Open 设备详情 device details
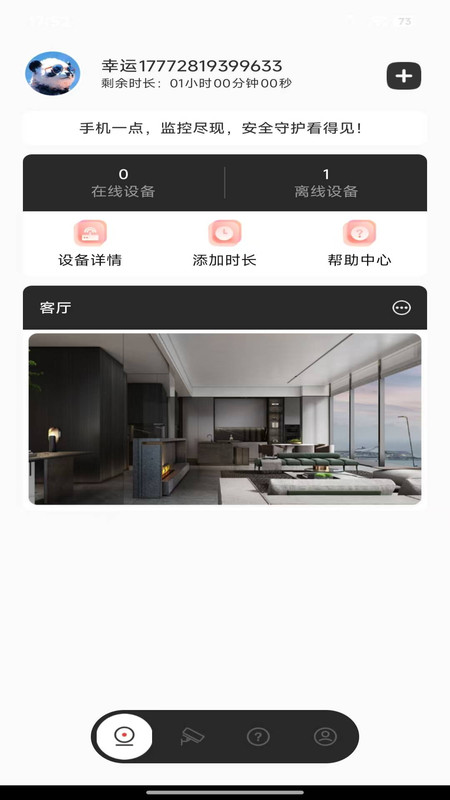450x800 pixels. (90, 244)
